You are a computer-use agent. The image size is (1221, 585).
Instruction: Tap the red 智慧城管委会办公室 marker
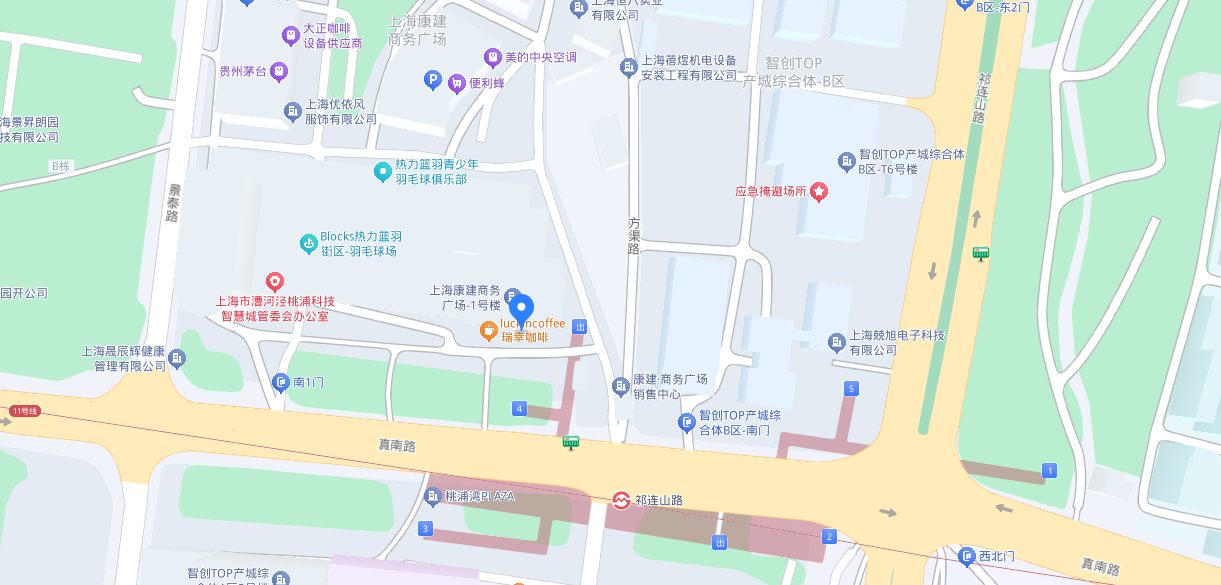[274, 283]
